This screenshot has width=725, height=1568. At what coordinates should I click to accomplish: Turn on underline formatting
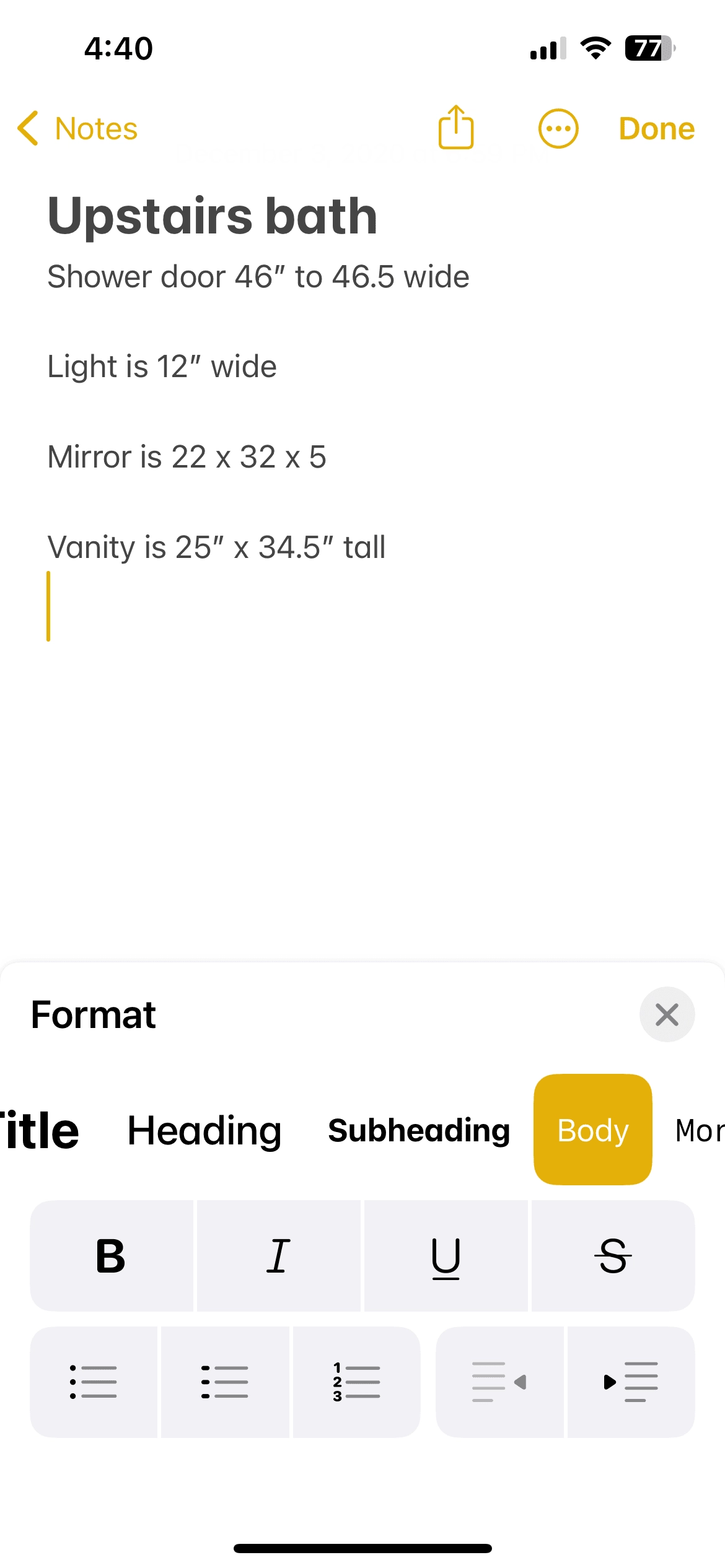(x=446, y=1256)
